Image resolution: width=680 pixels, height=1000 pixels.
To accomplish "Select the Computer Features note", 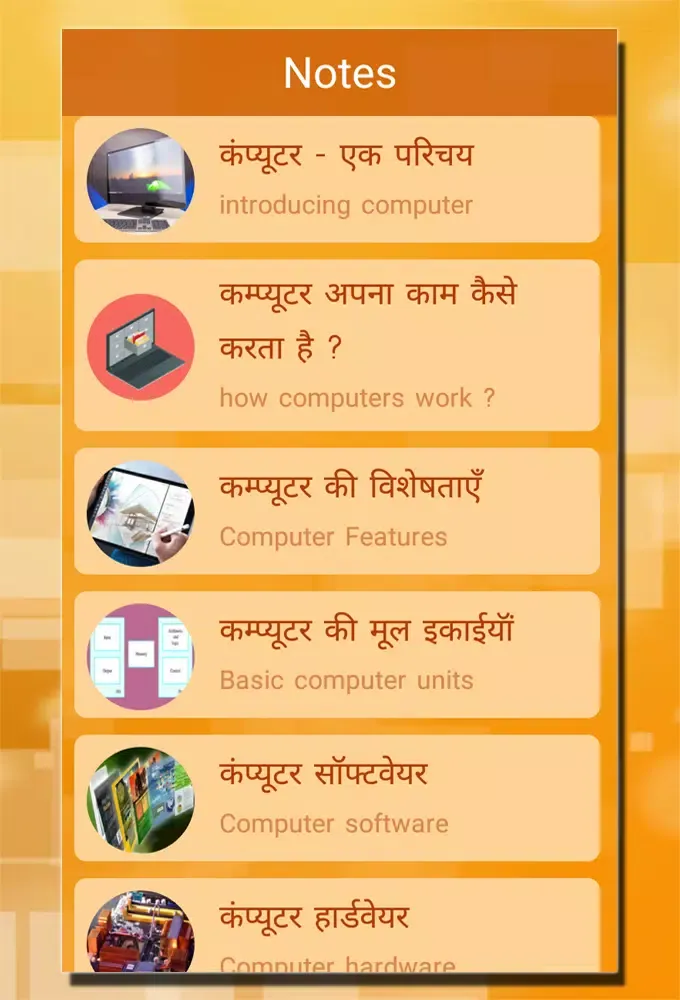I will point(337,511).
